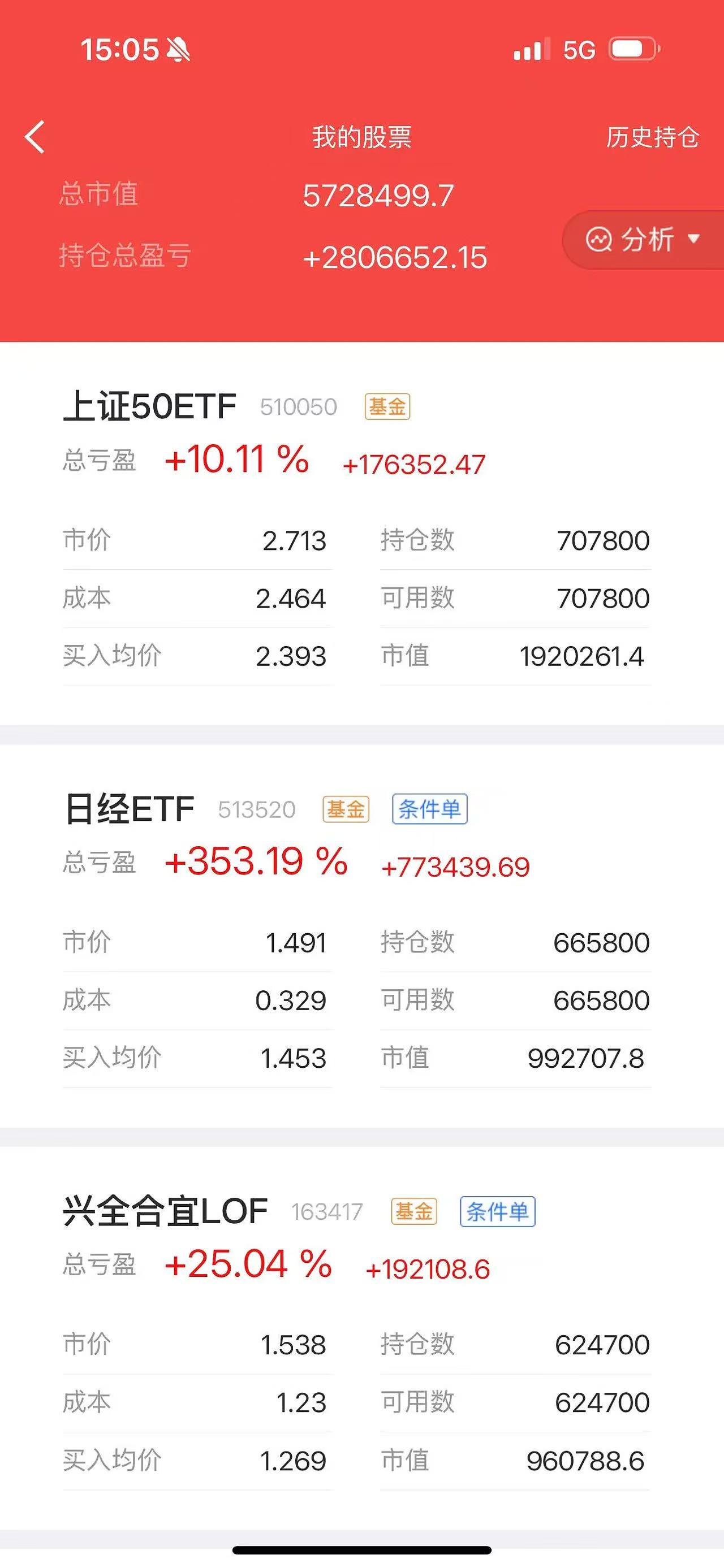The height and width of the screenshot is (1568, 724).
Task: Collapse the 上证50ETF holding details
Action: pyautogui.click(x=149, y=405)
